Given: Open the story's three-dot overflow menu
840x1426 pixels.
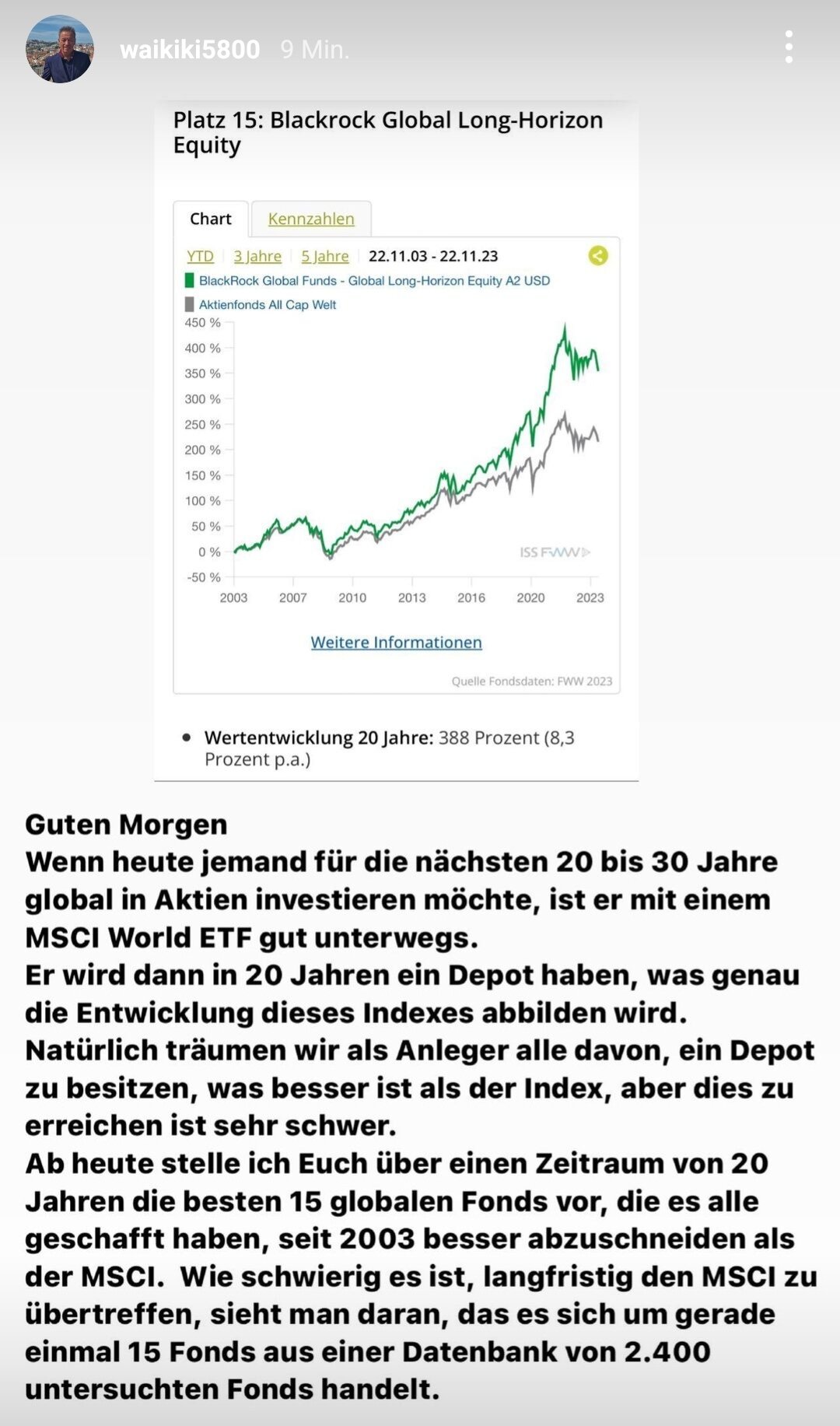Looking at the screenshot, I should (x=789, y=47).
